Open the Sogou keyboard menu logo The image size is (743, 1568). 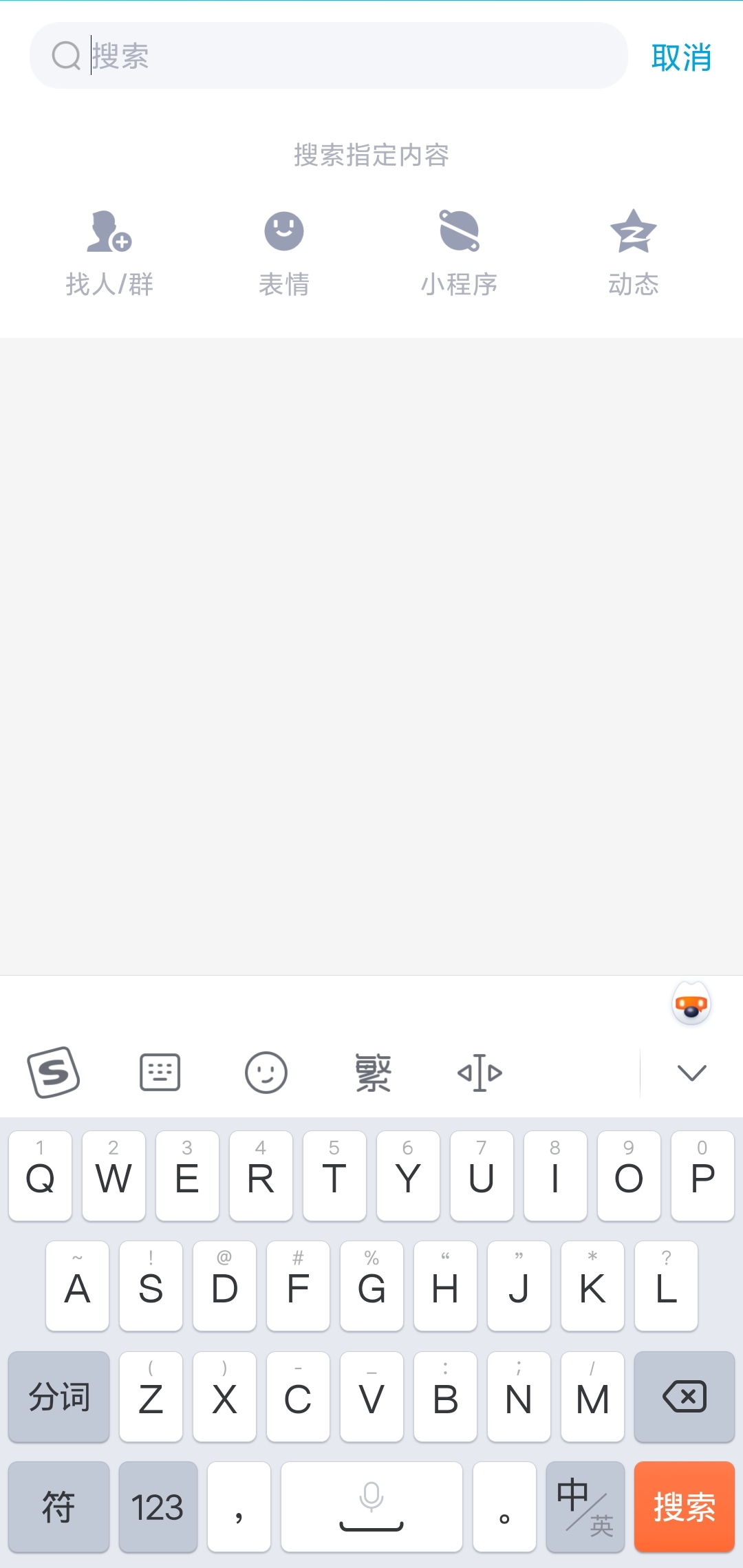click(x=54, y=1072)
